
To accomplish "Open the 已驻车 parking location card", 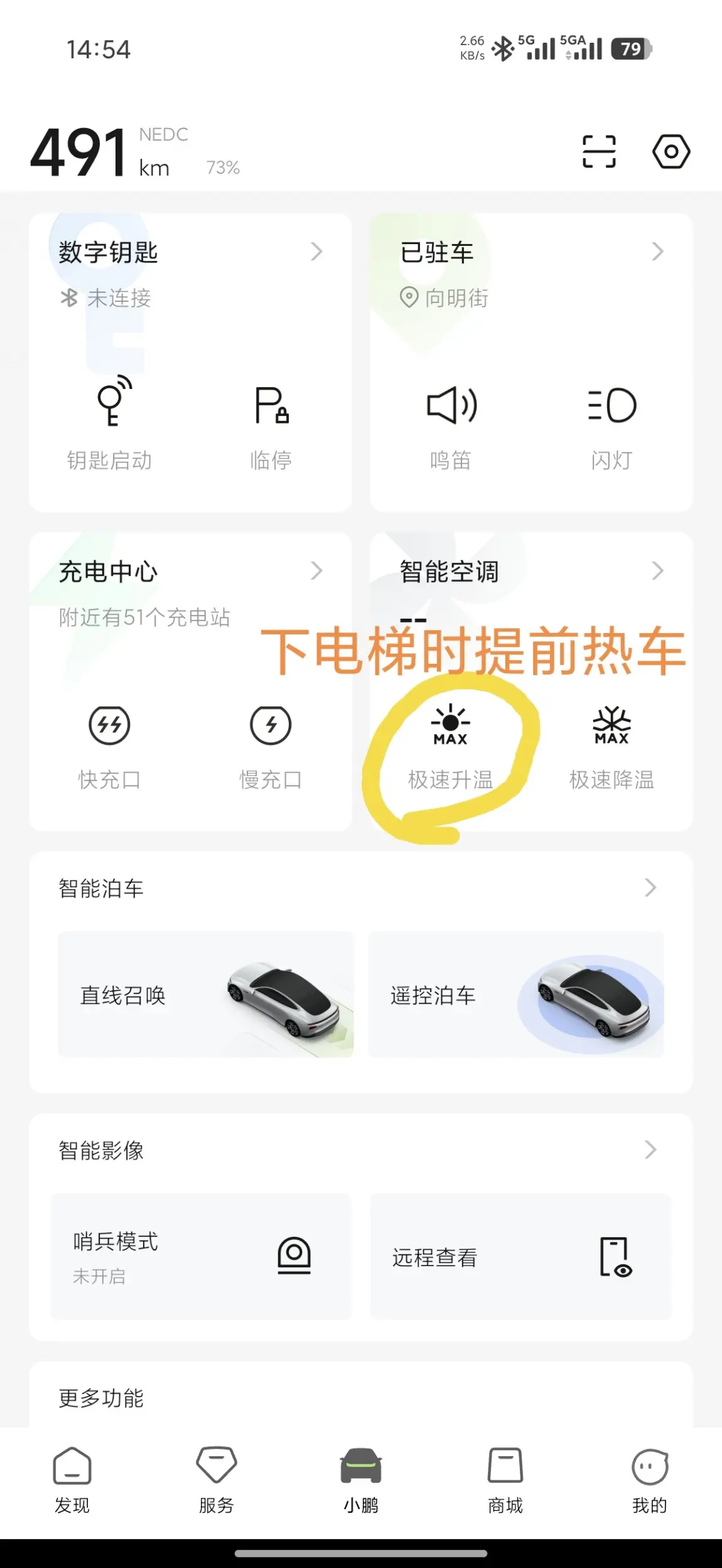I will (531, 253).
